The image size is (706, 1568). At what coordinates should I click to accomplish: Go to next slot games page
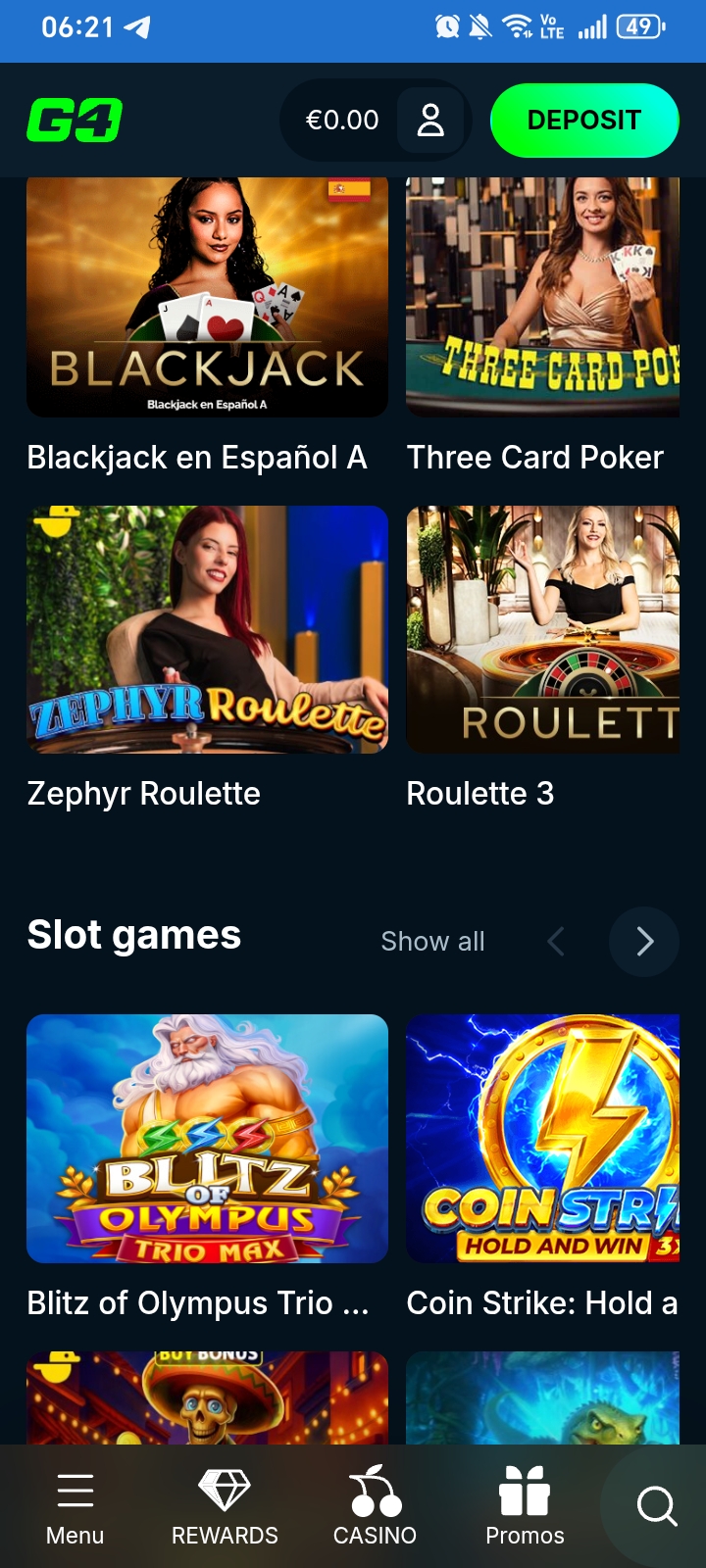point(644,942)
